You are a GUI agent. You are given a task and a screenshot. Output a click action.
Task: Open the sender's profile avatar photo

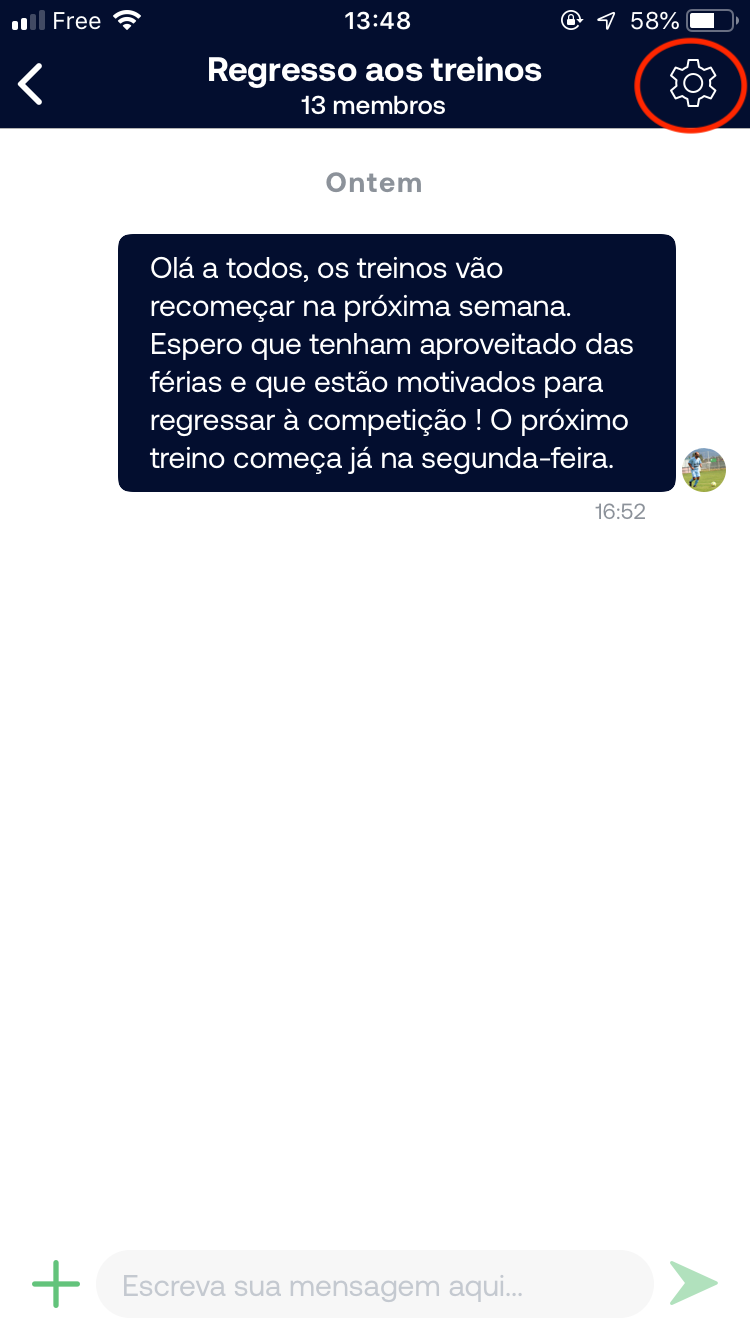point(703,470)
